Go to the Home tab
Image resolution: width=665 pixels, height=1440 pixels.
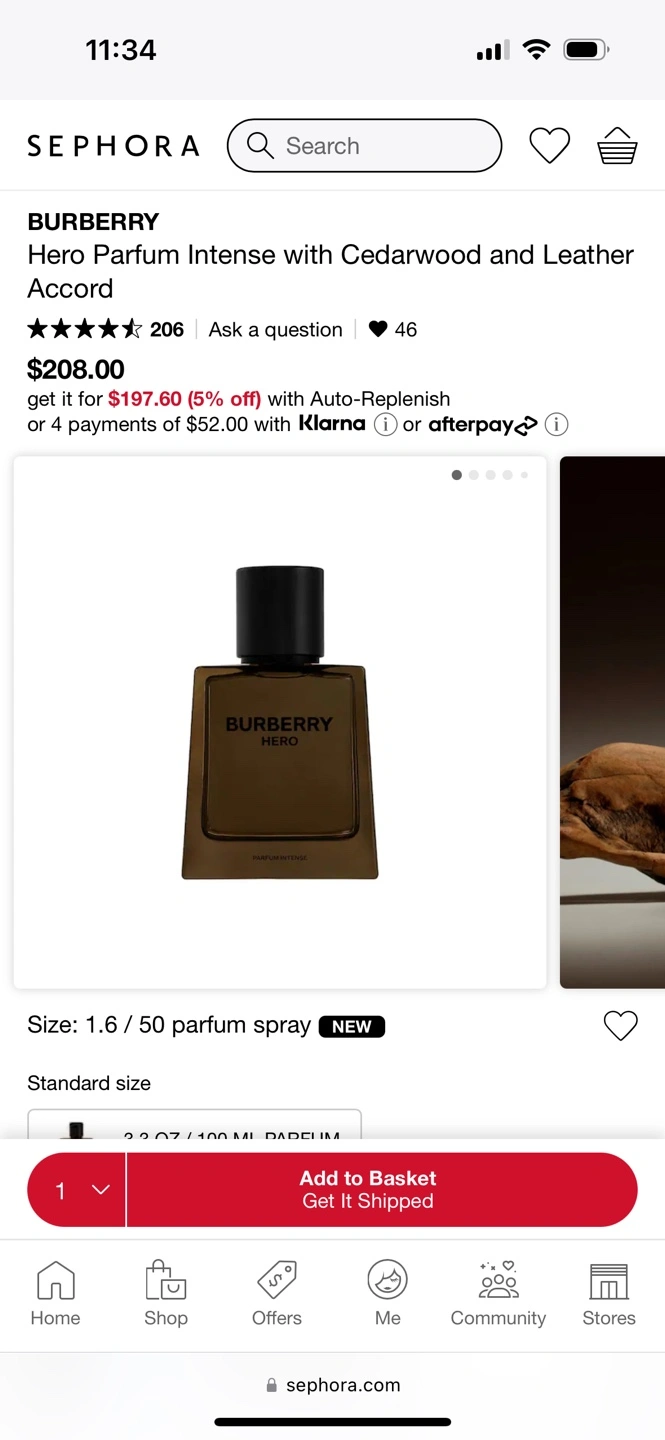click(55, 1294)
